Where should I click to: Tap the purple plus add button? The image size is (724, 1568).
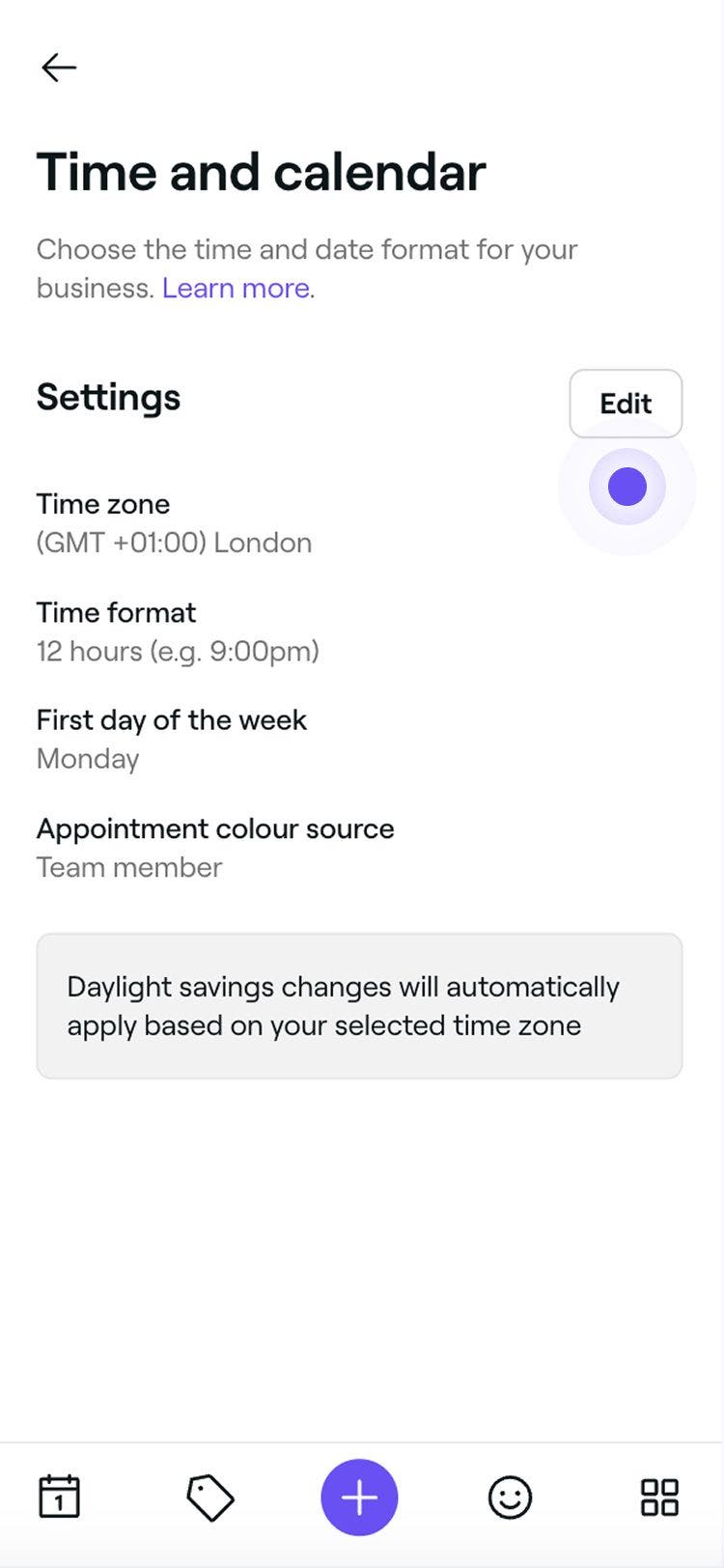coord(359,1498)
